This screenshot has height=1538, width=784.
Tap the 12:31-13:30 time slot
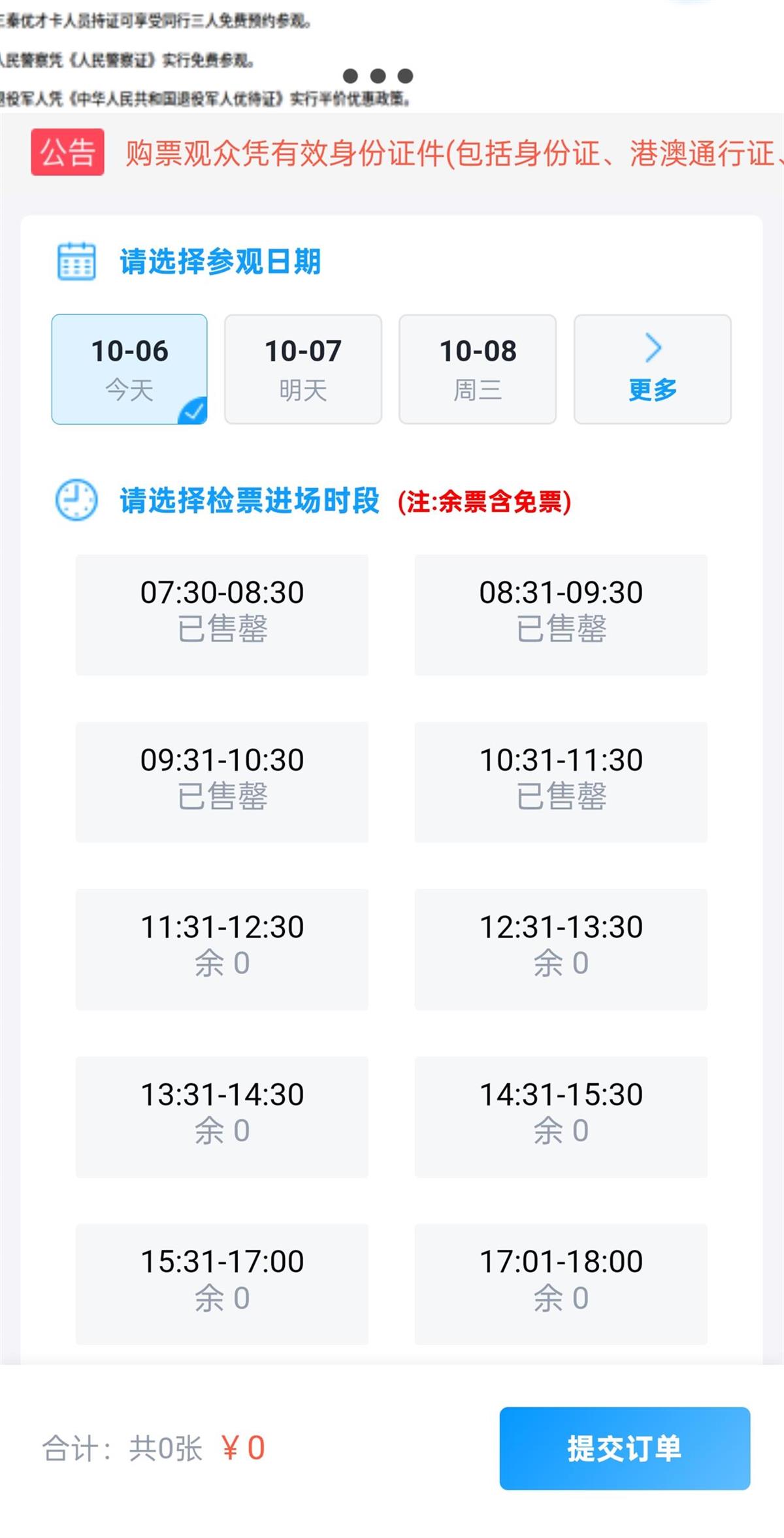pyautogui.click(x=561, y=949)
